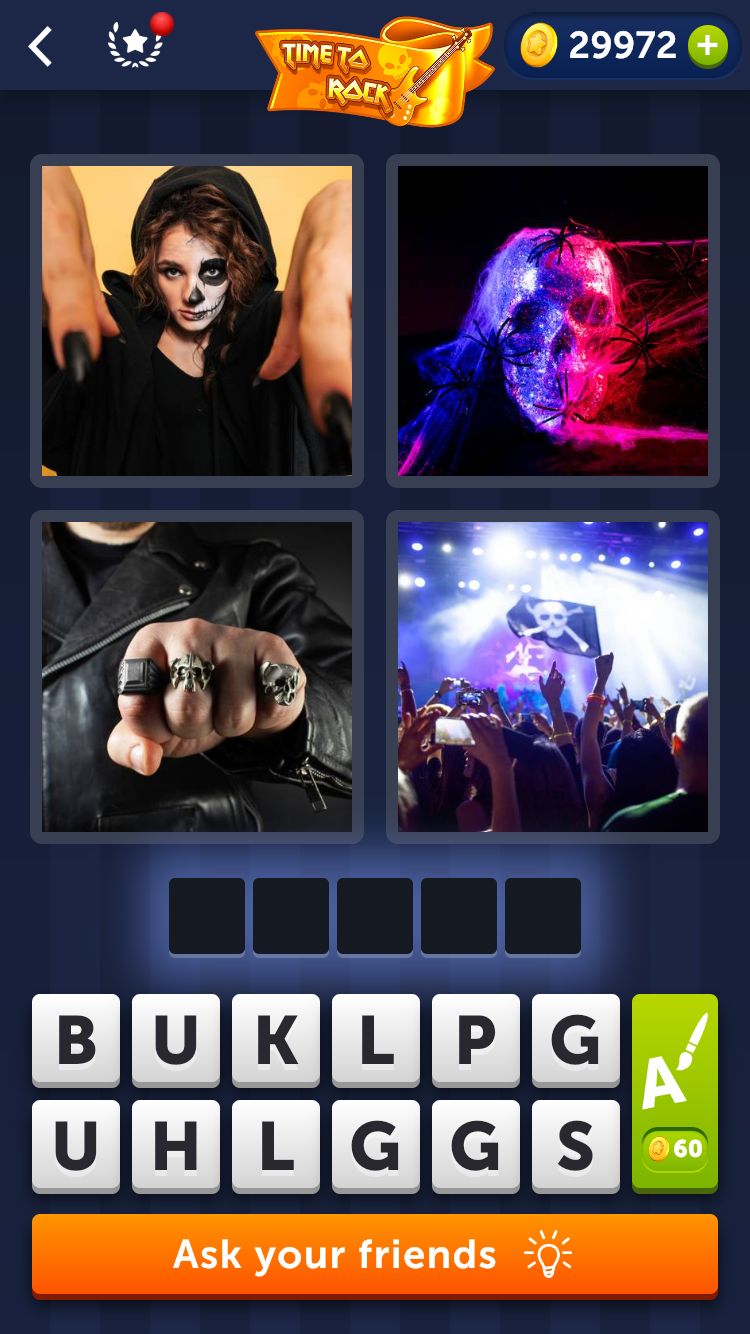The width and height of the screenshot is (750, 1334).
Task: Tap the letter H tile
Action: point(176,1146)
